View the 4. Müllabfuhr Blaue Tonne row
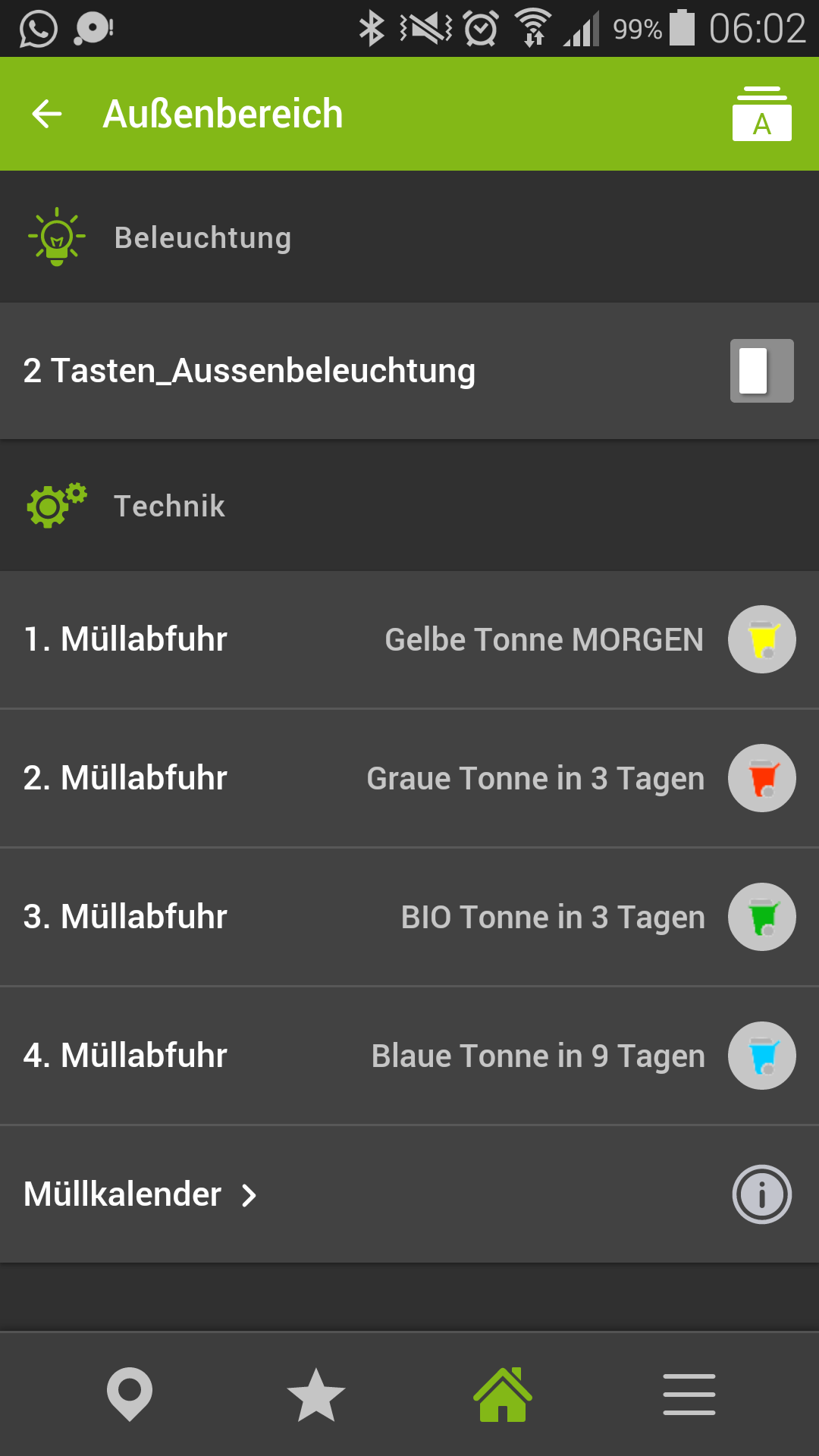This screenshot has height=1456, width=819. (x=409, y=1056)
